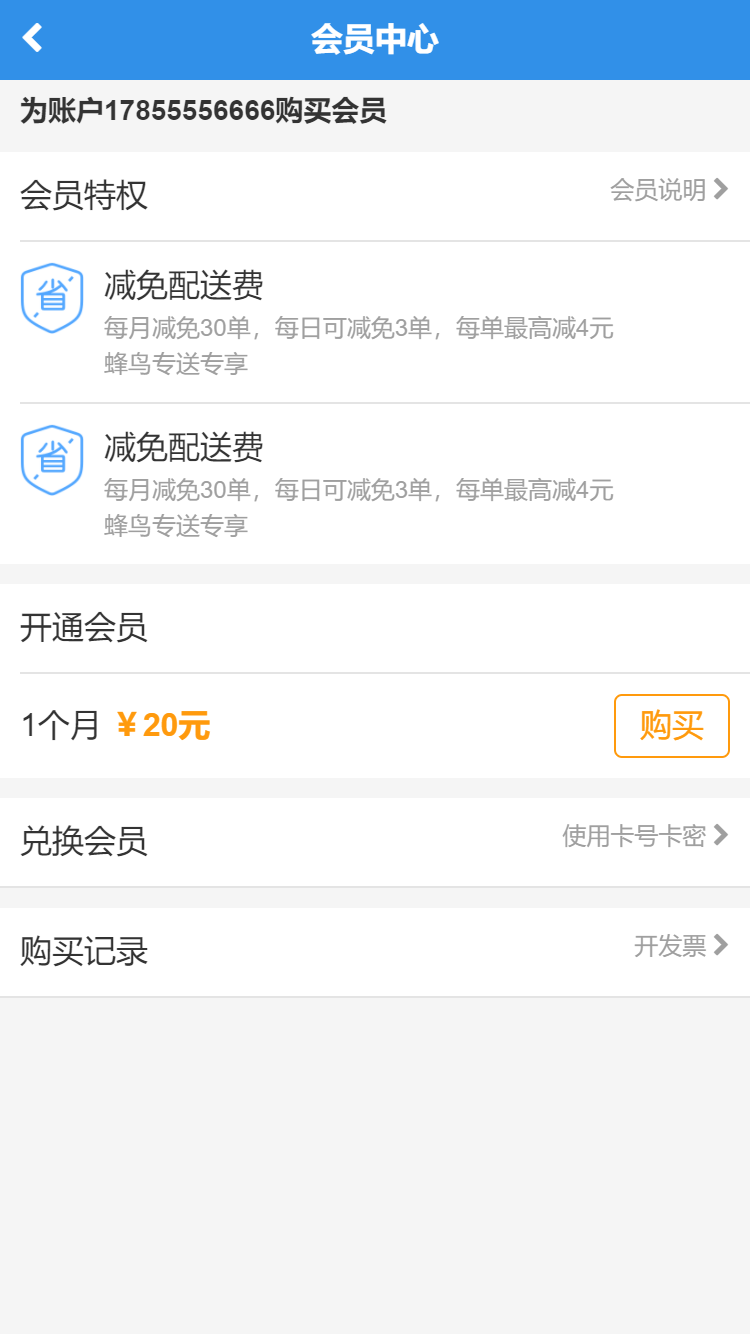The image size is (750, 1334).
Task: Open 购买记录 purchase records
Action: click(375, 952)
